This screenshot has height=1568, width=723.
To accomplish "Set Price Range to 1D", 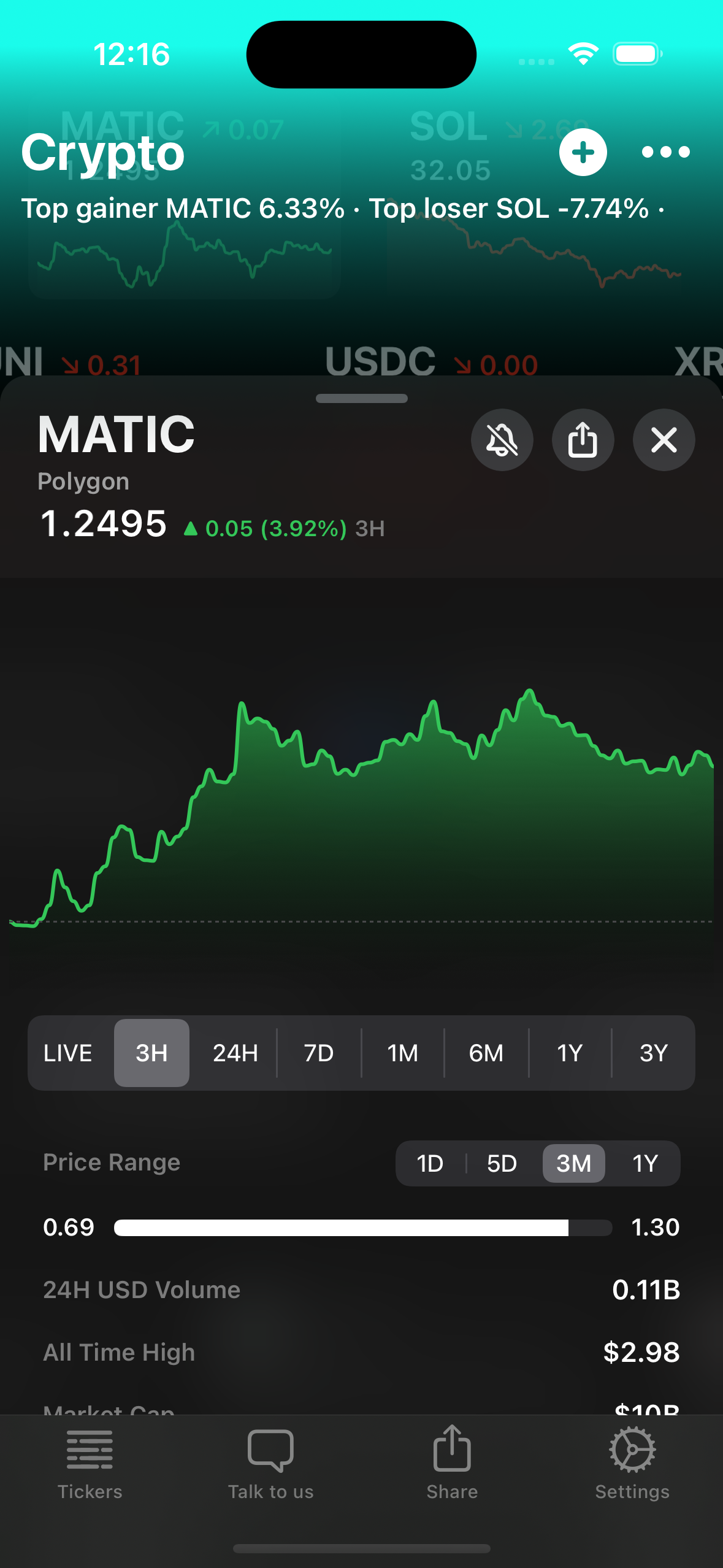I will (430, 1163).
